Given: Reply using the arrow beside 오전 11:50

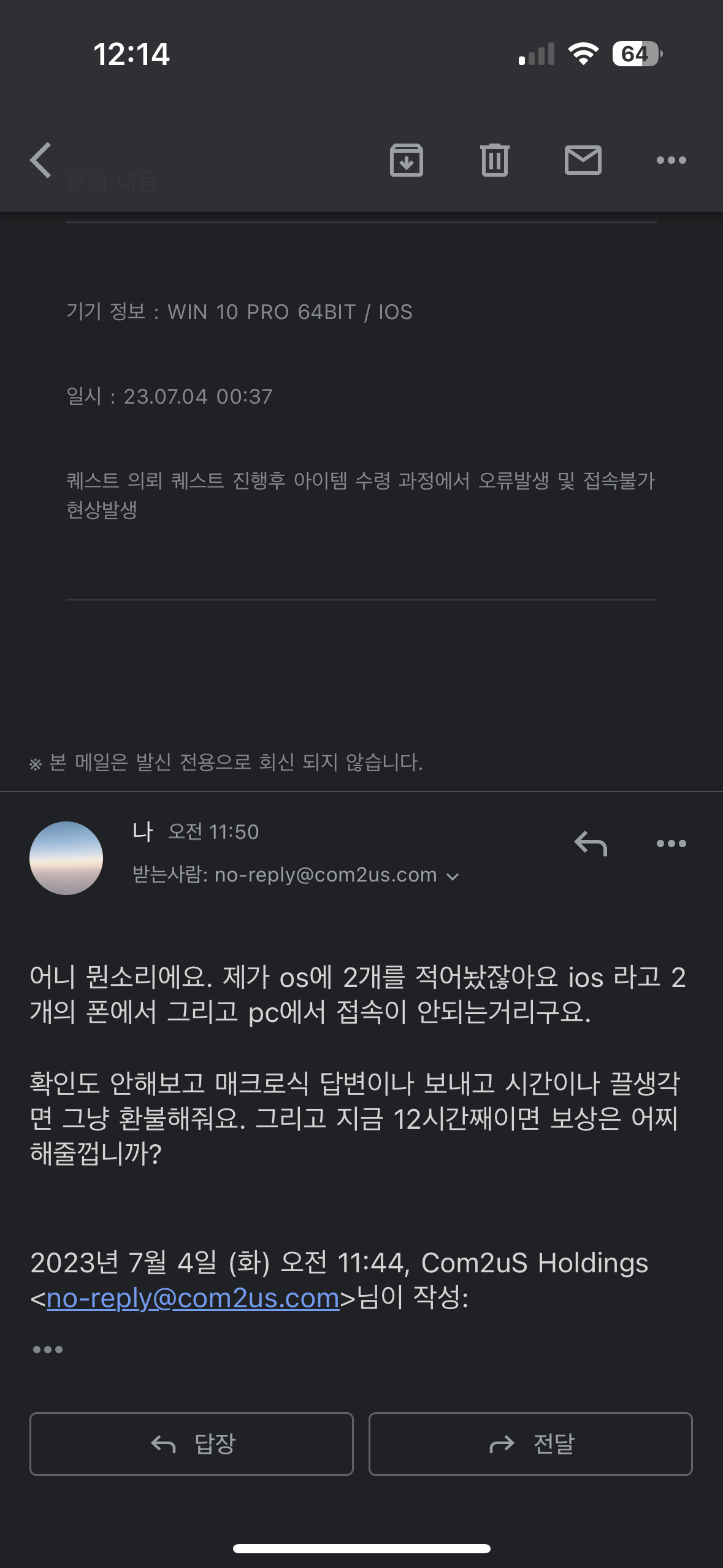Looking at the screenshot, I should (x=591, y=844).
